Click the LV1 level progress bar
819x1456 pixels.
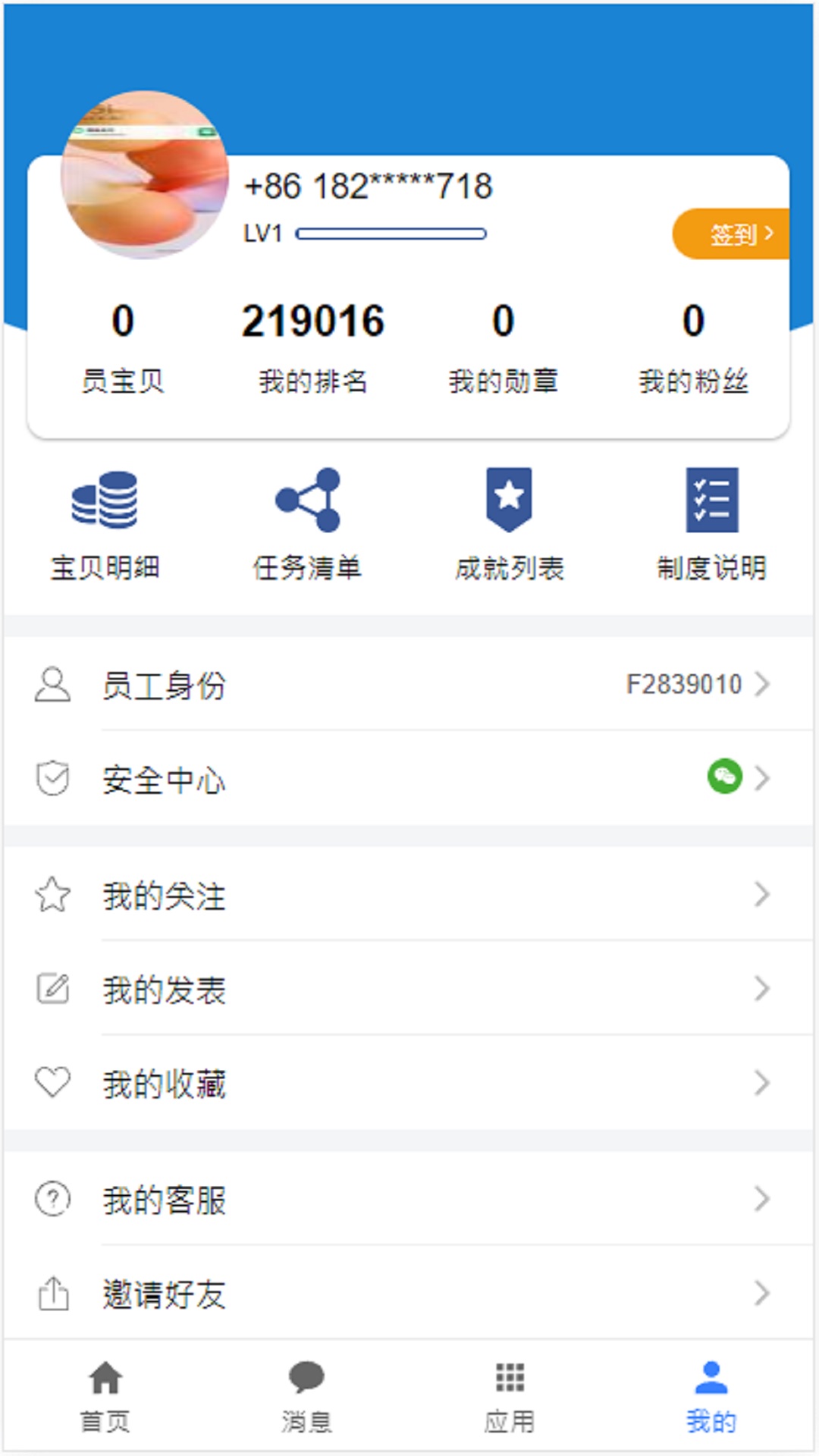pyautogui.click(x=391, y=233)
